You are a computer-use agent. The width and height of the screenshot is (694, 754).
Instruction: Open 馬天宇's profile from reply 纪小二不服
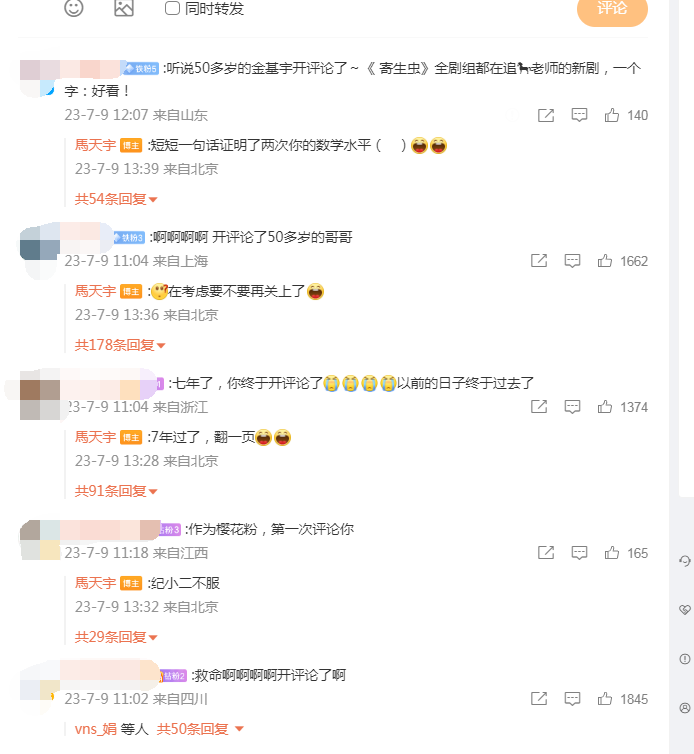click(95, 583)
